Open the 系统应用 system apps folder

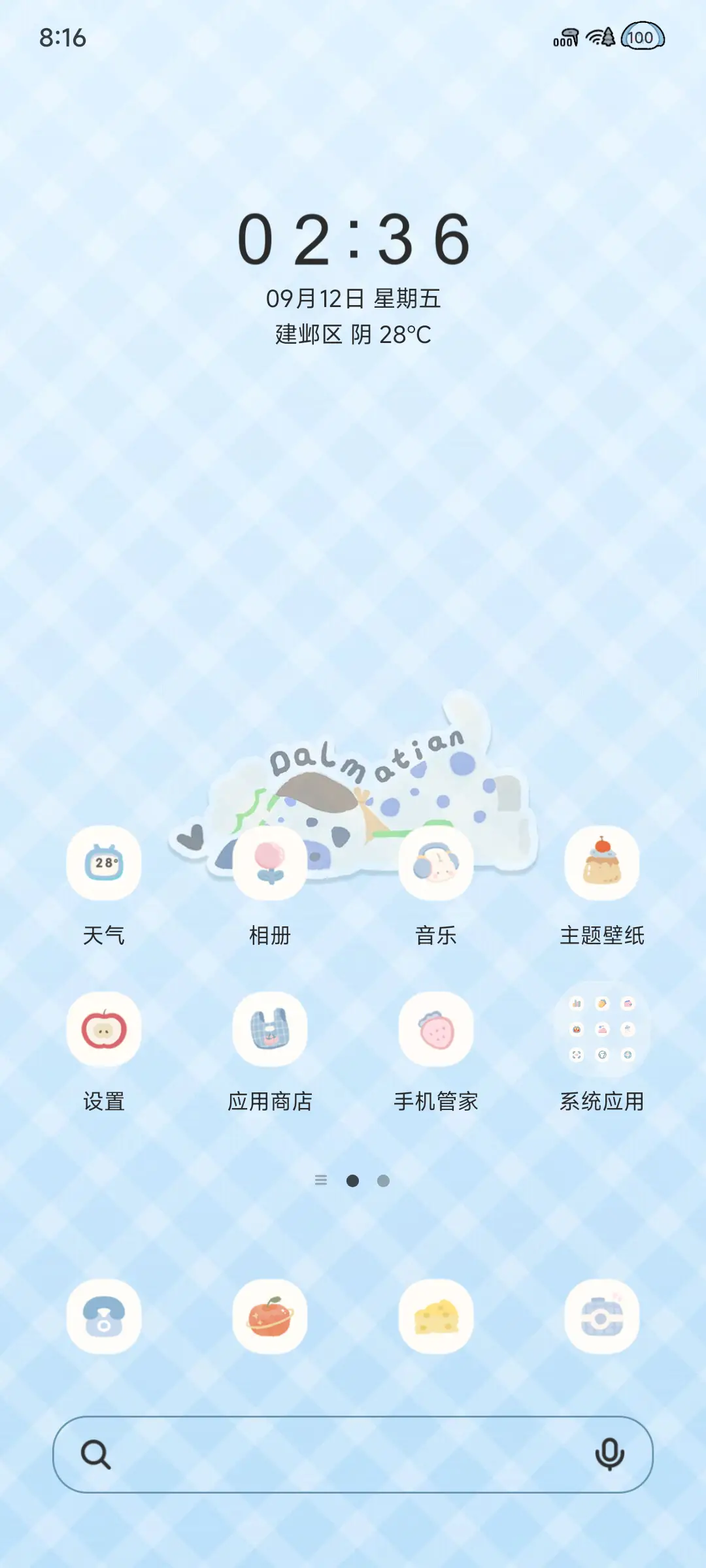[602, 1029]
